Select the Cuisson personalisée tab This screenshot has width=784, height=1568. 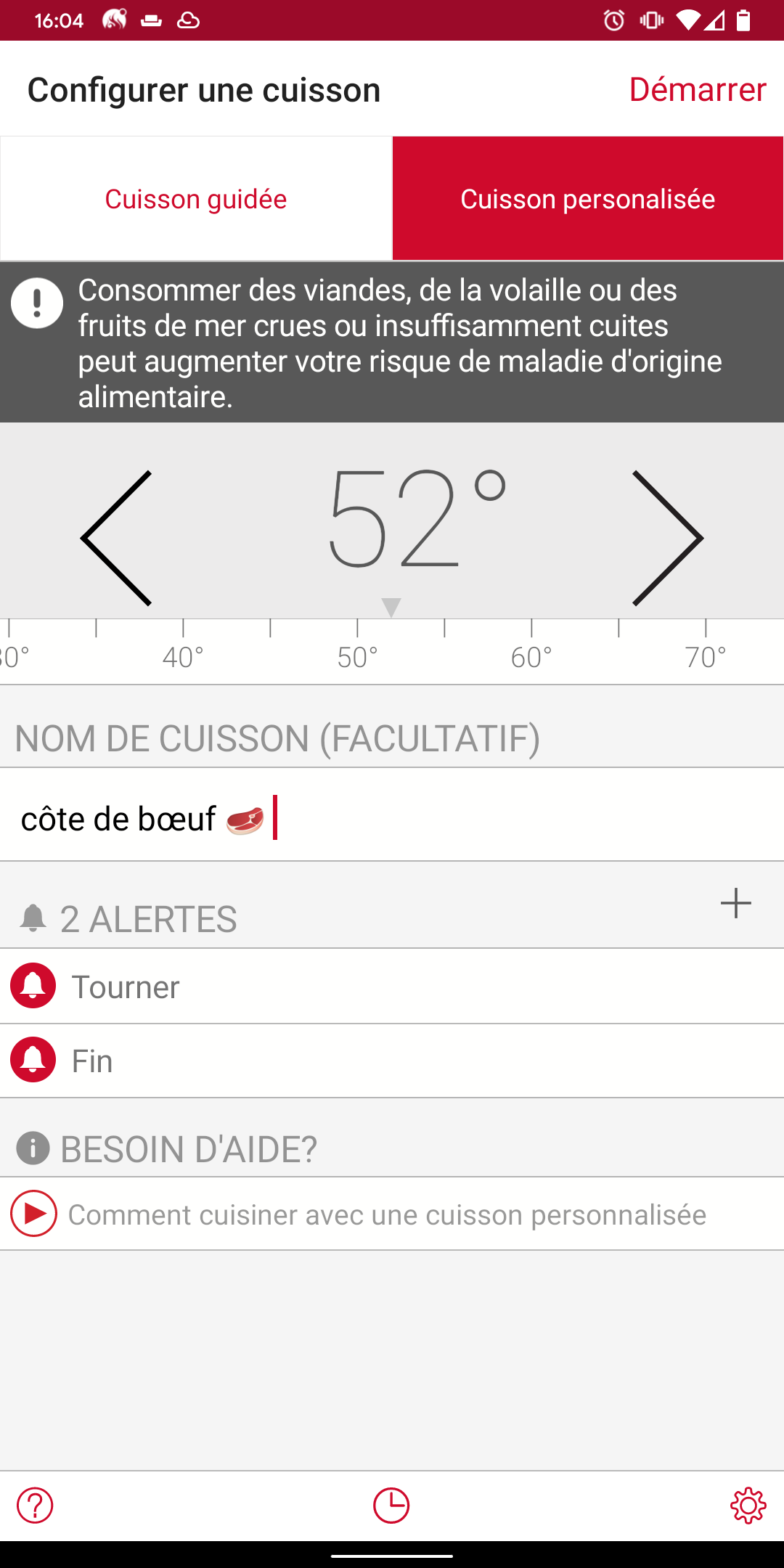click(588, 198)
